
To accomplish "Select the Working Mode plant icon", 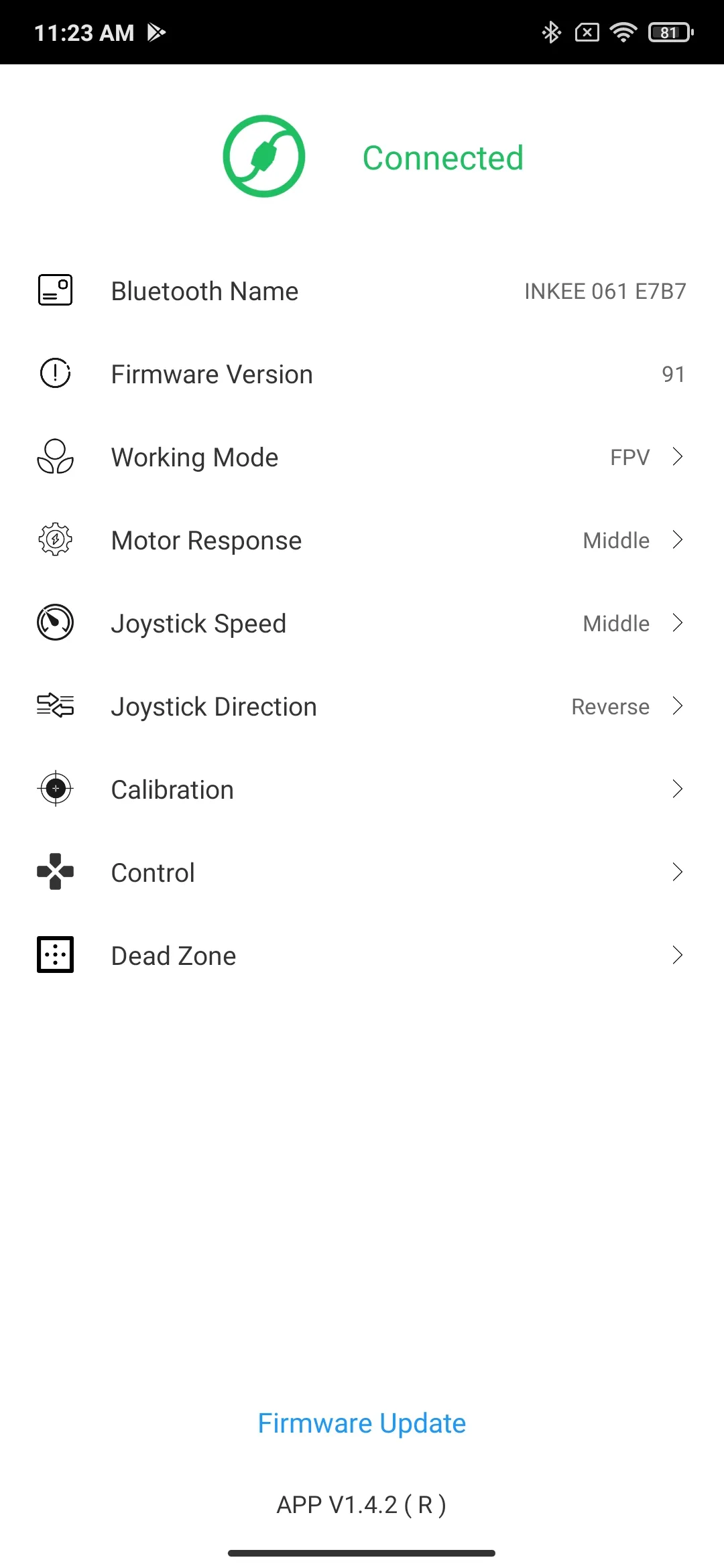I will click(55, 457).
